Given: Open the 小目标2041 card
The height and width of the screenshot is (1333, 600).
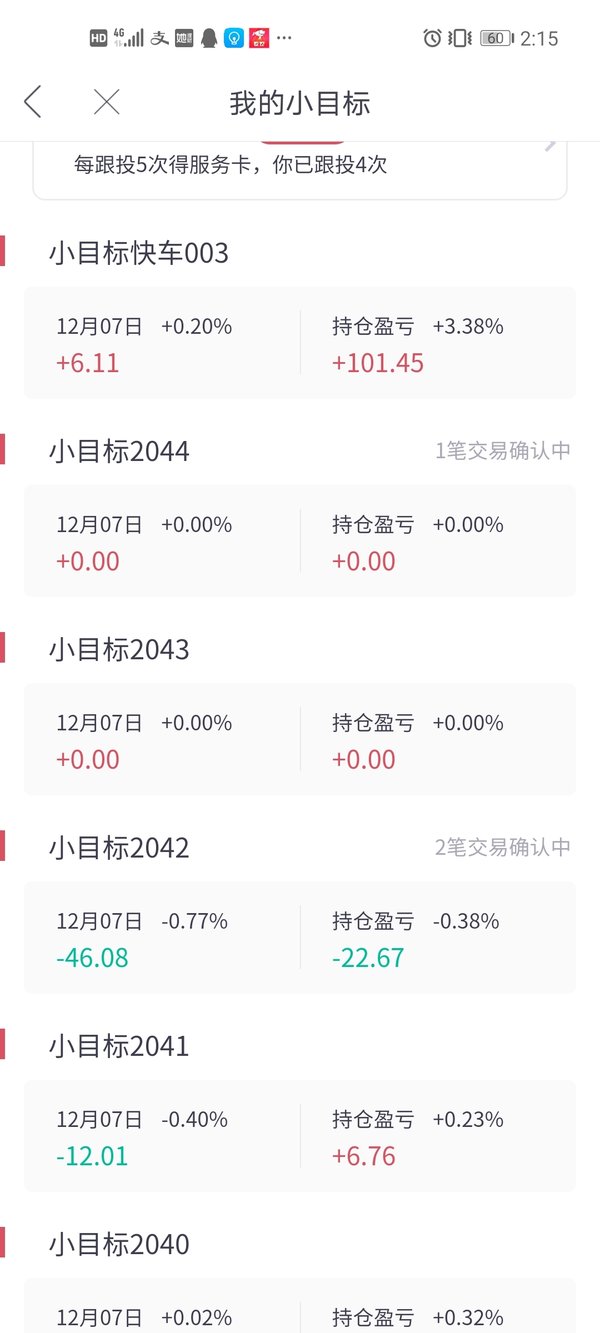Looking at the screenshot, I should tap(300, 1136).
